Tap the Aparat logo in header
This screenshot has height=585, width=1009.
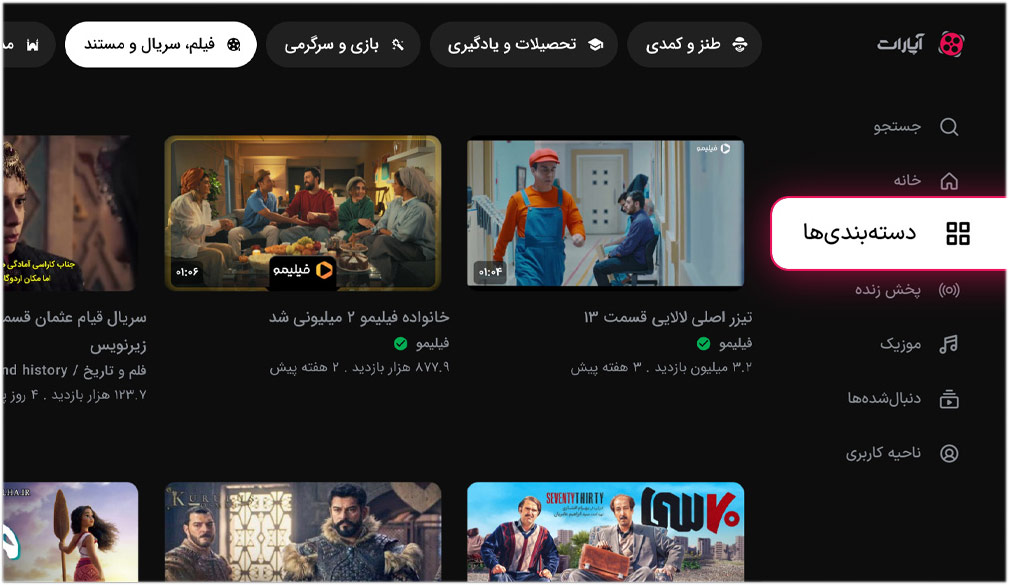click(x=920, y=44)
